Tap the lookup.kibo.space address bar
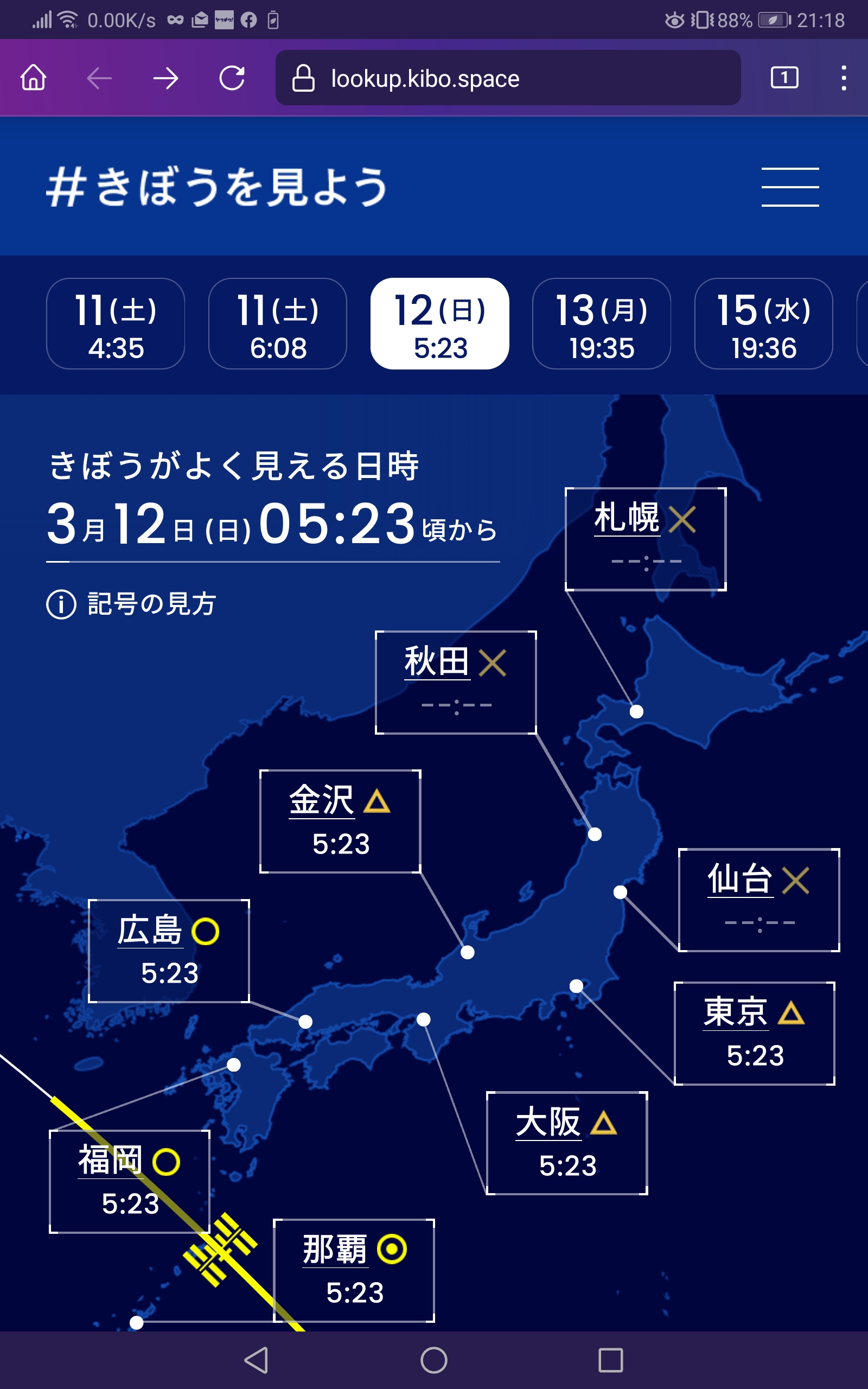868x1389 pixels. tap(507, 78)
